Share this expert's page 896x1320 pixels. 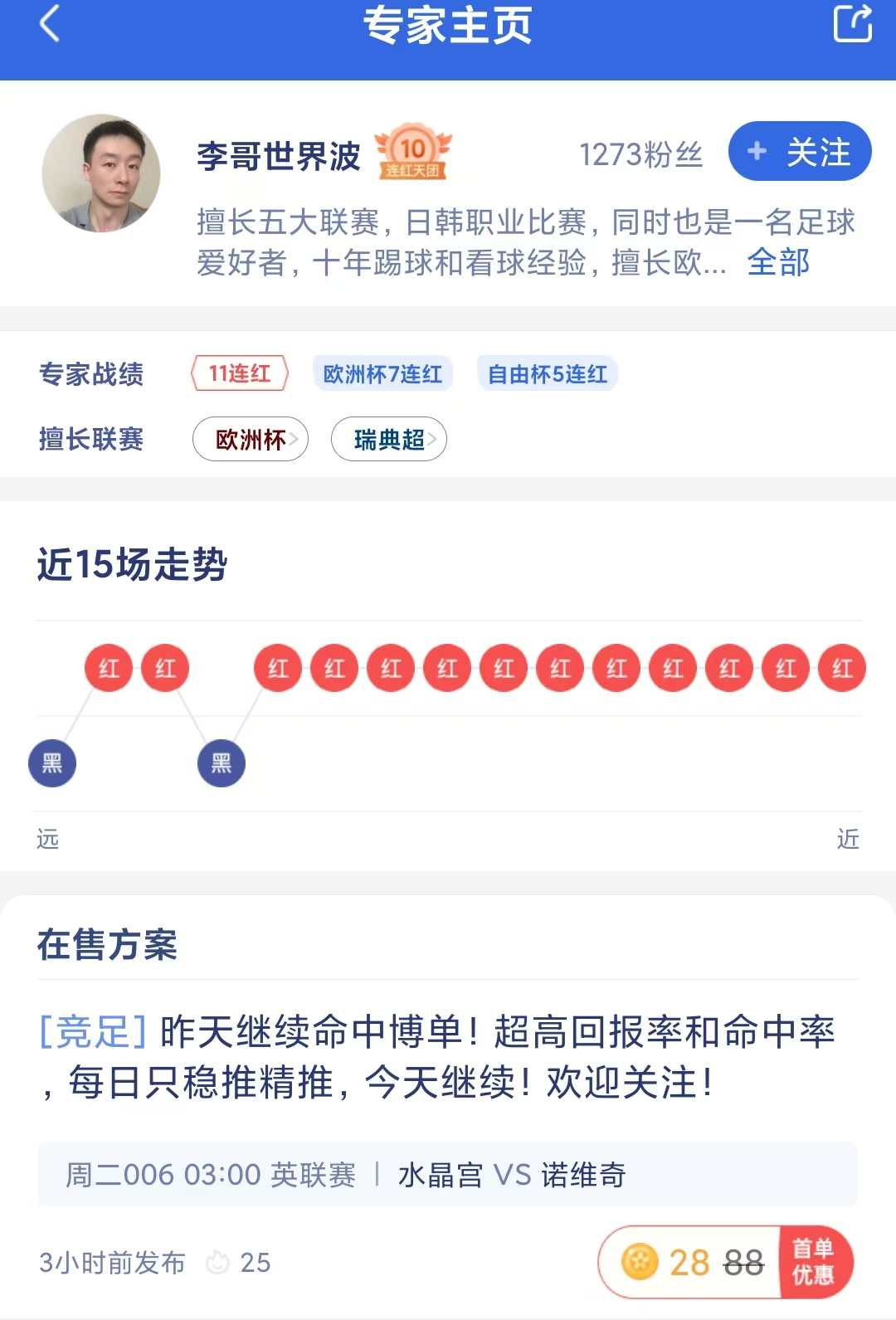(852, 23)
